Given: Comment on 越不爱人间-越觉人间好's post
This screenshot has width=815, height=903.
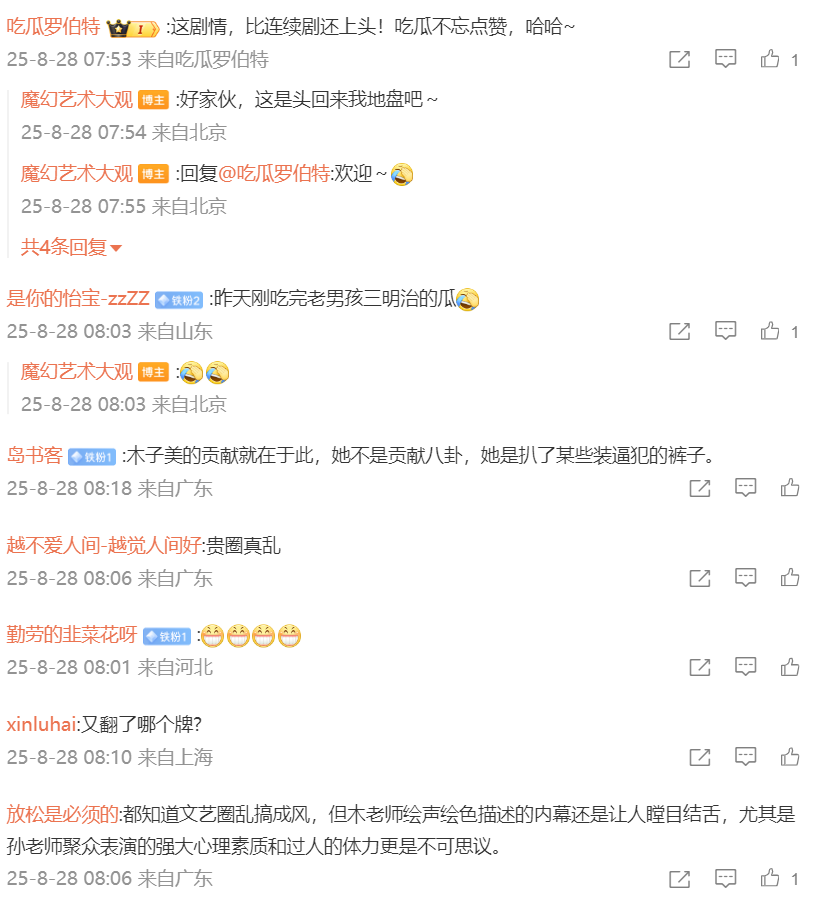Looking at the screenshot, I should 746,578.
